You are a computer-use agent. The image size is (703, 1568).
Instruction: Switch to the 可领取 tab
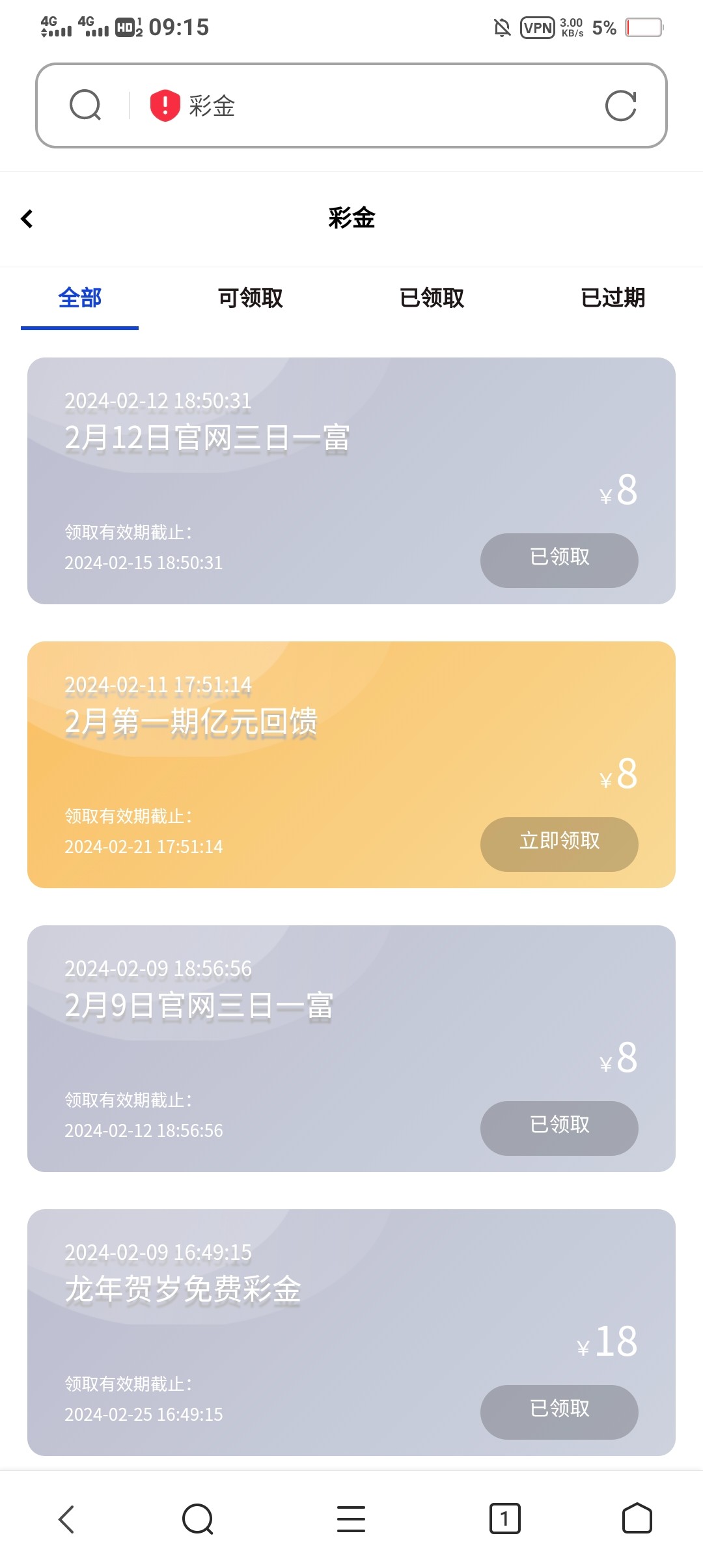coord(250,298)
